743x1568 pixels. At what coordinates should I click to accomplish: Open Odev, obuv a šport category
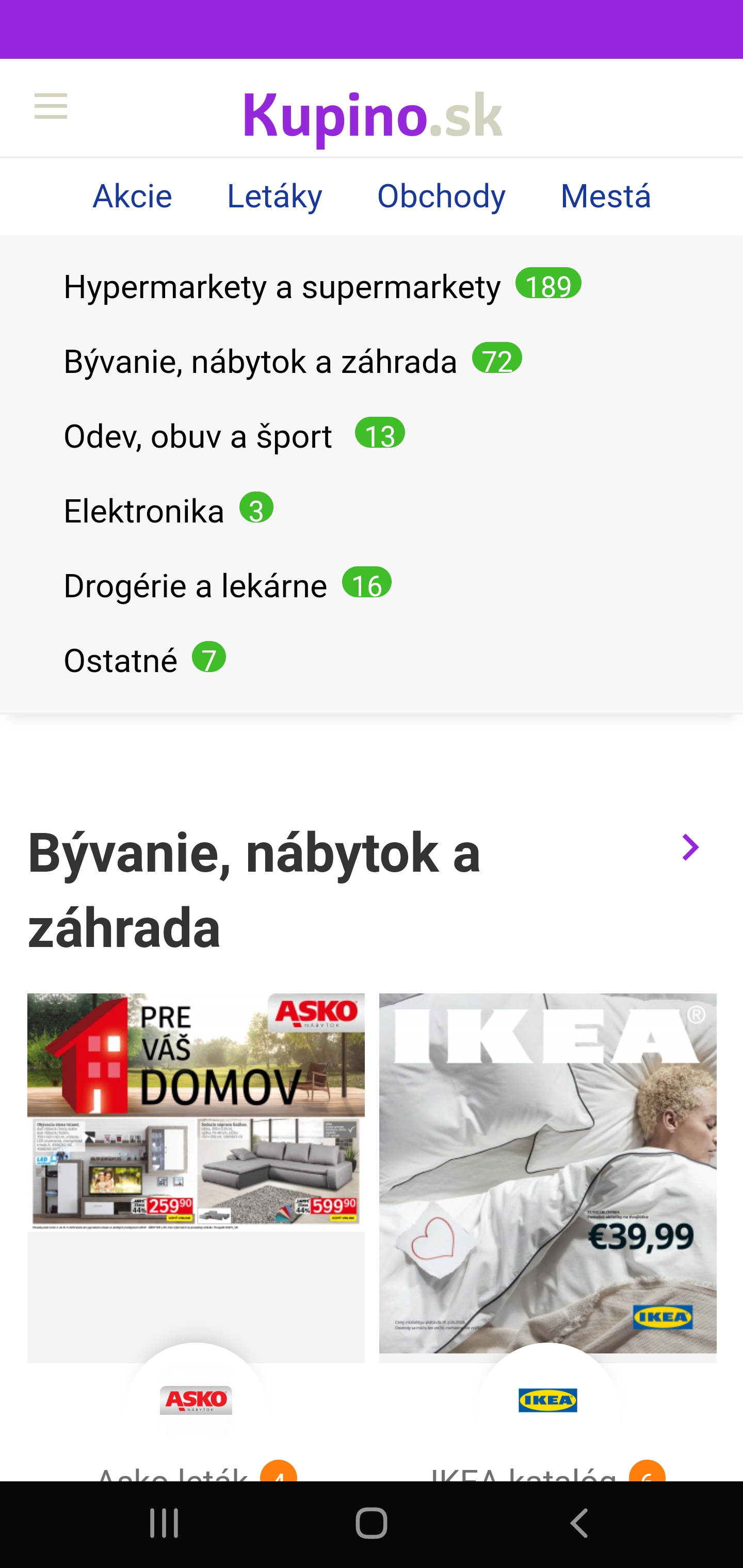[198, 436]
